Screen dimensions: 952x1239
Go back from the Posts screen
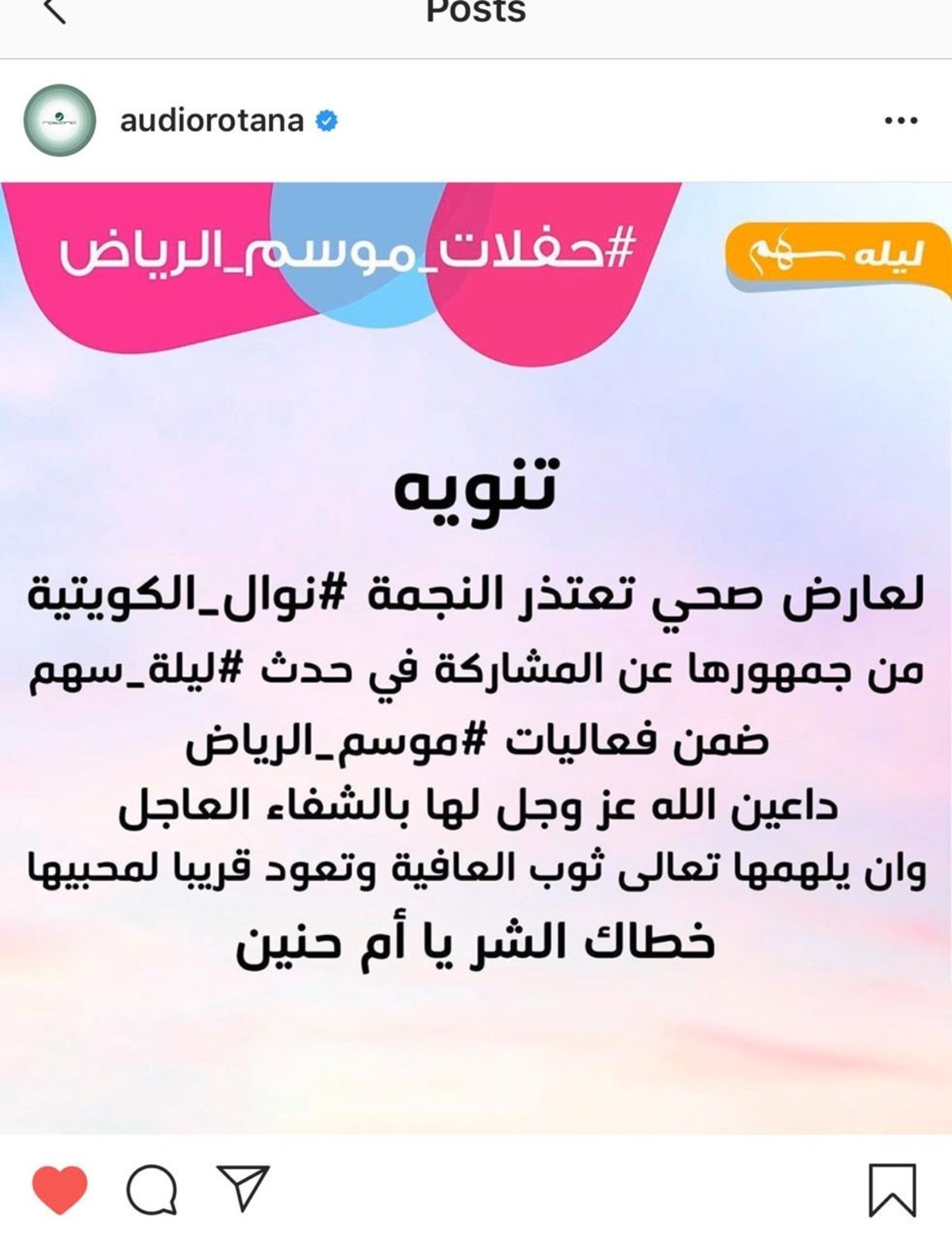tap(52, 11)
